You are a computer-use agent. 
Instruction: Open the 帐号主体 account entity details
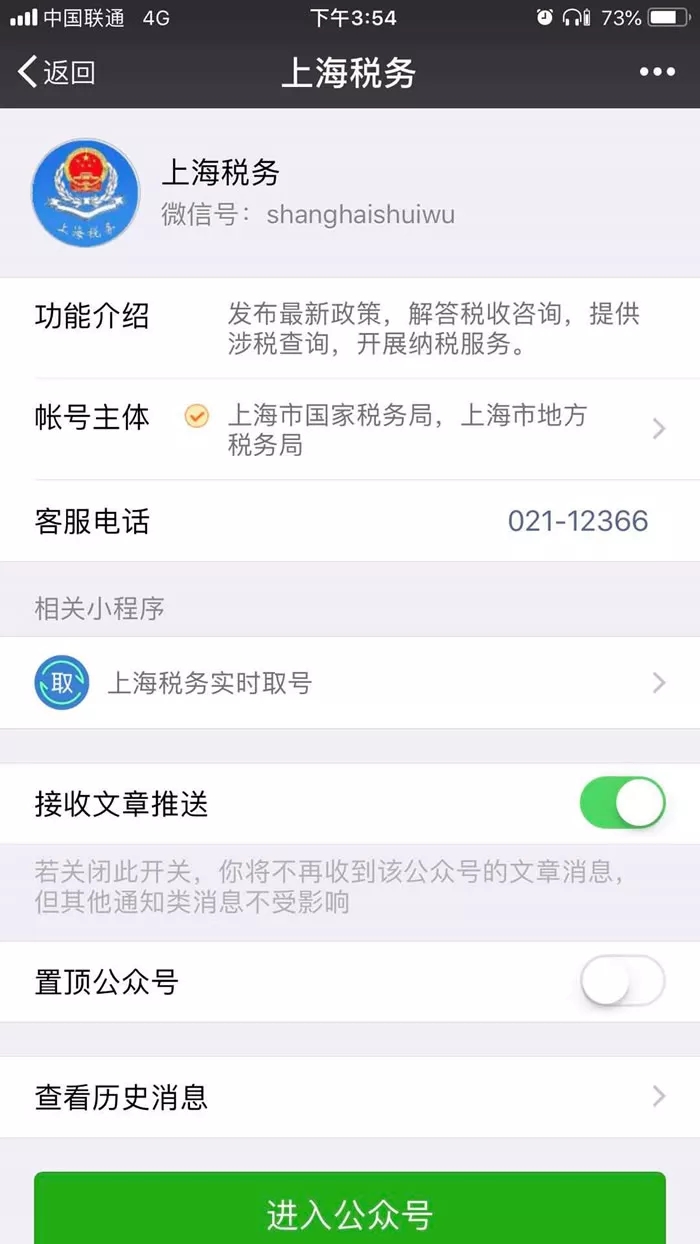[x=350, y=429]
